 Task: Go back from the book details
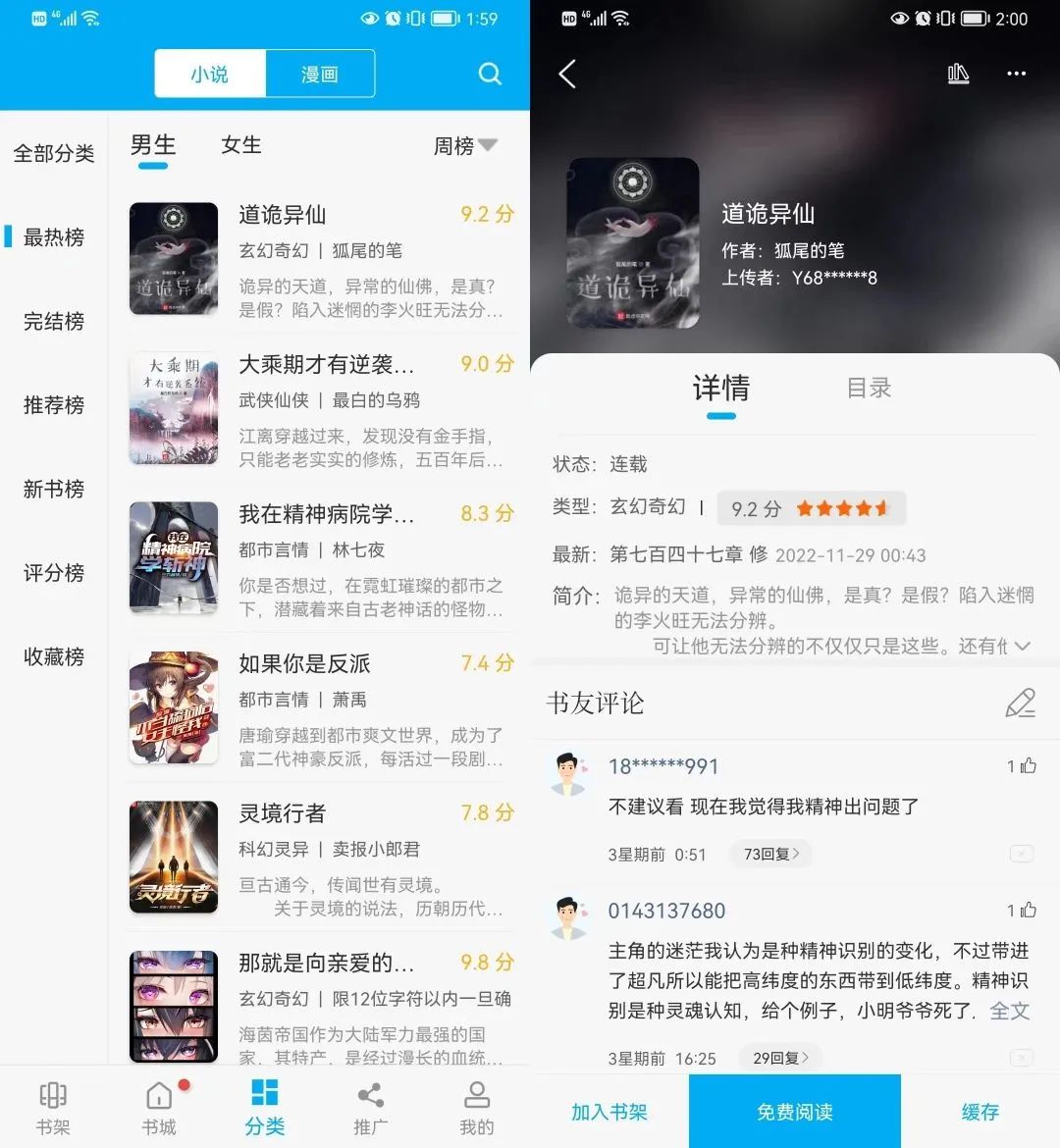[567, 74]
